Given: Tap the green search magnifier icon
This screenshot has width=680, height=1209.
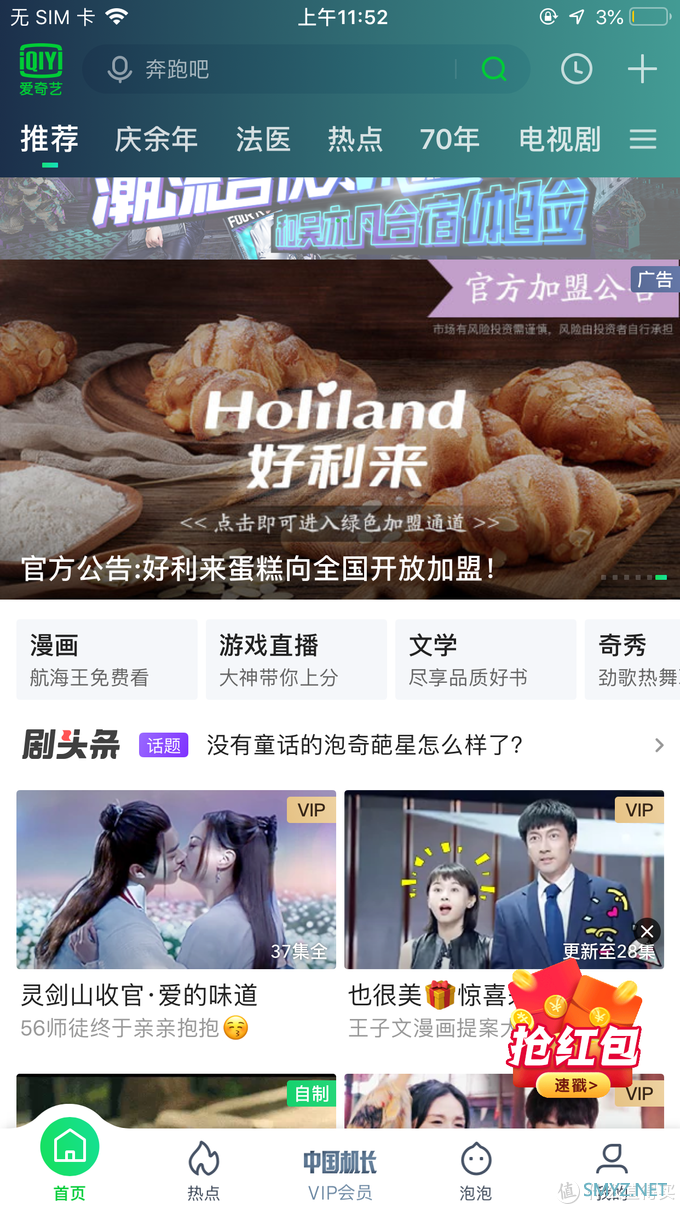Looking at the screenshot, I should [494, 69].
